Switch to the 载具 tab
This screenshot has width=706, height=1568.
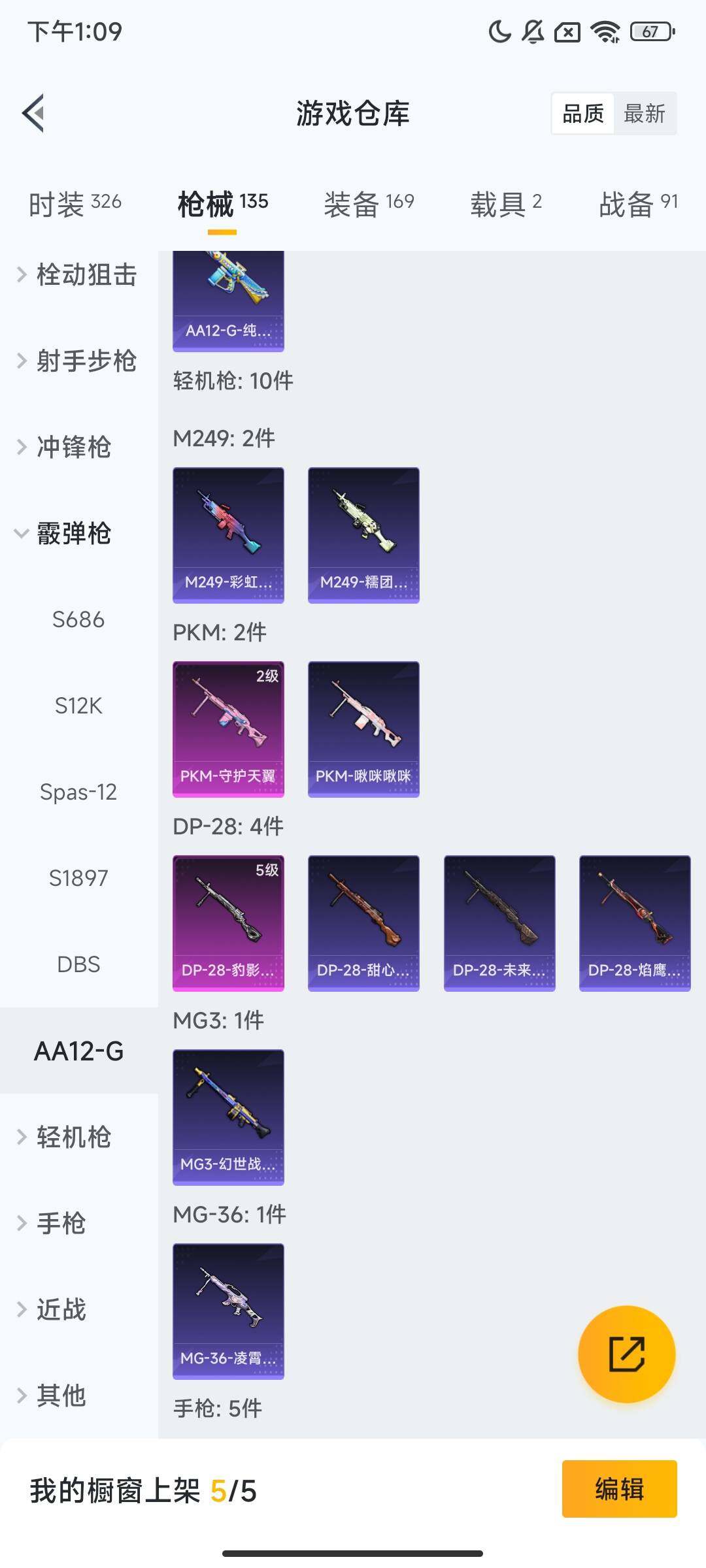pos(505,204)
